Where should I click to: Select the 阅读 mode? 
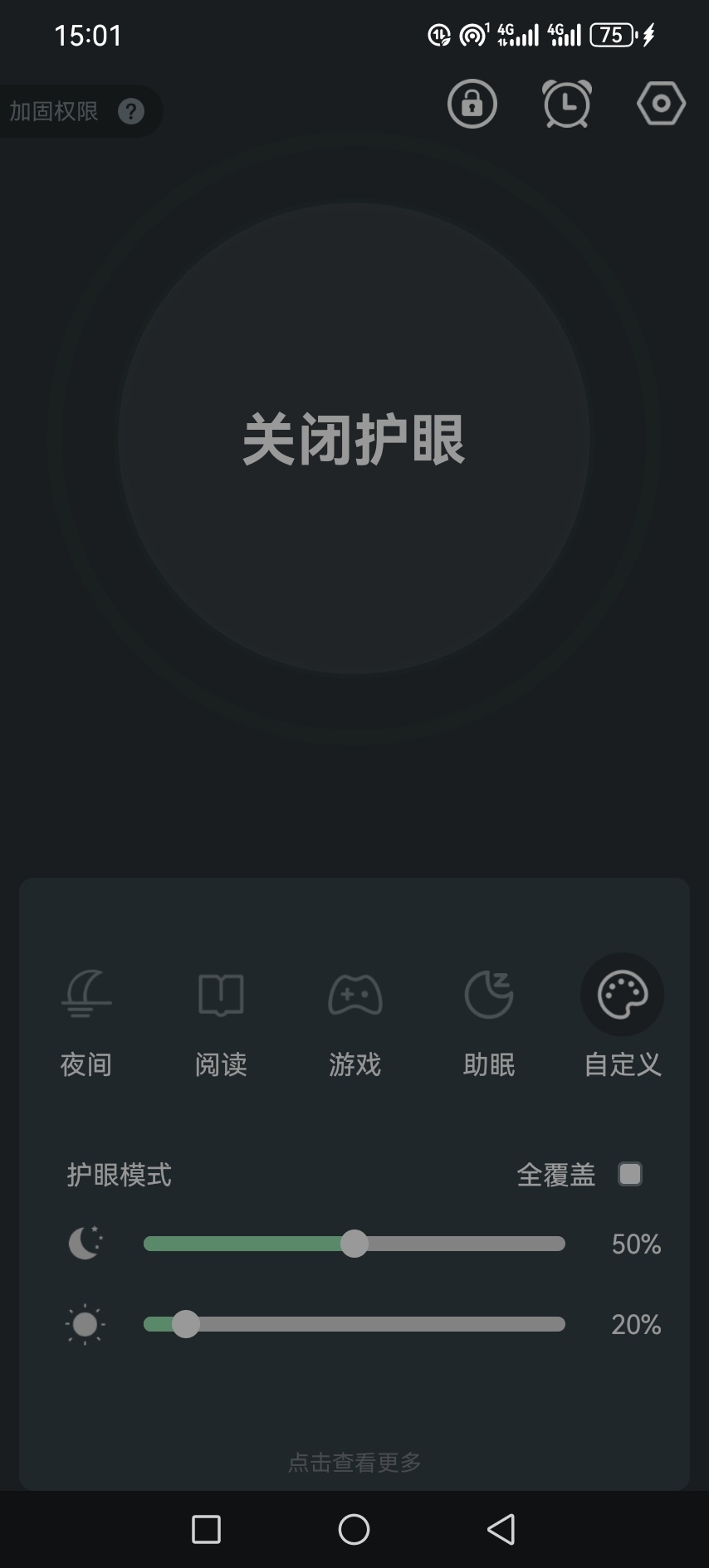point(221,1022)
